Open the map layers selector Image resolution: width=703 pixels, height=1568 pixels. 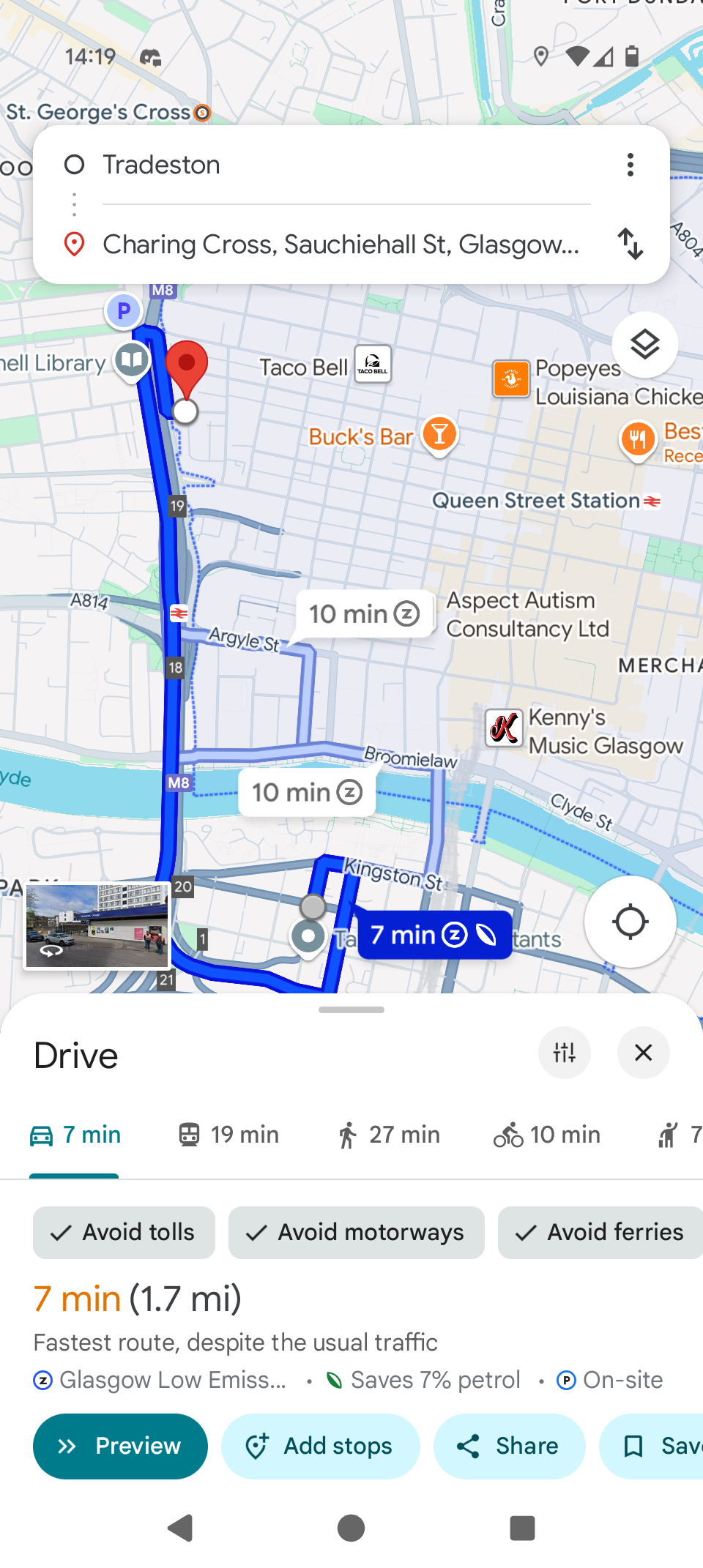(x=644, y=345)
